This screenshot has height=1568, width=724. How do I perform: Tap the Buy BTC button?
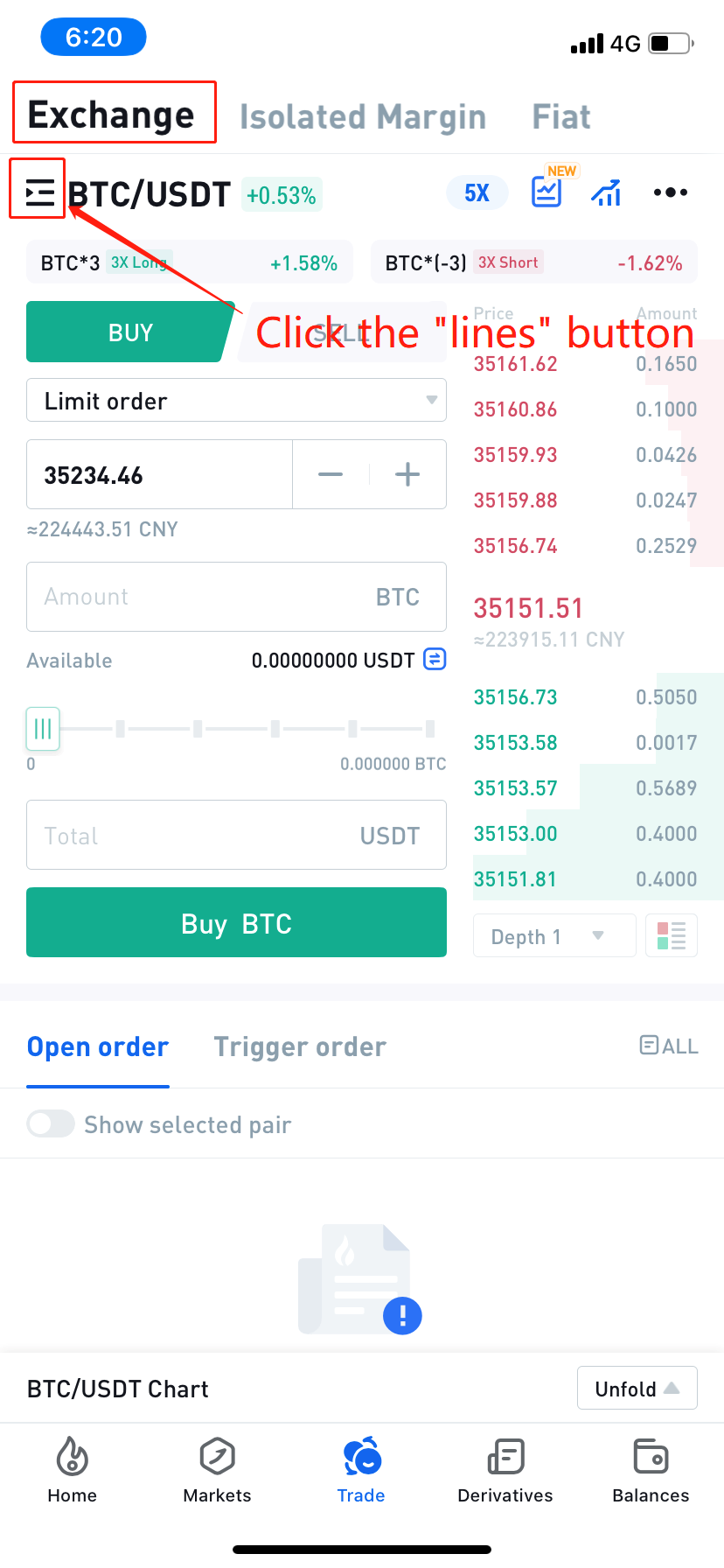(x=237, y=923)
